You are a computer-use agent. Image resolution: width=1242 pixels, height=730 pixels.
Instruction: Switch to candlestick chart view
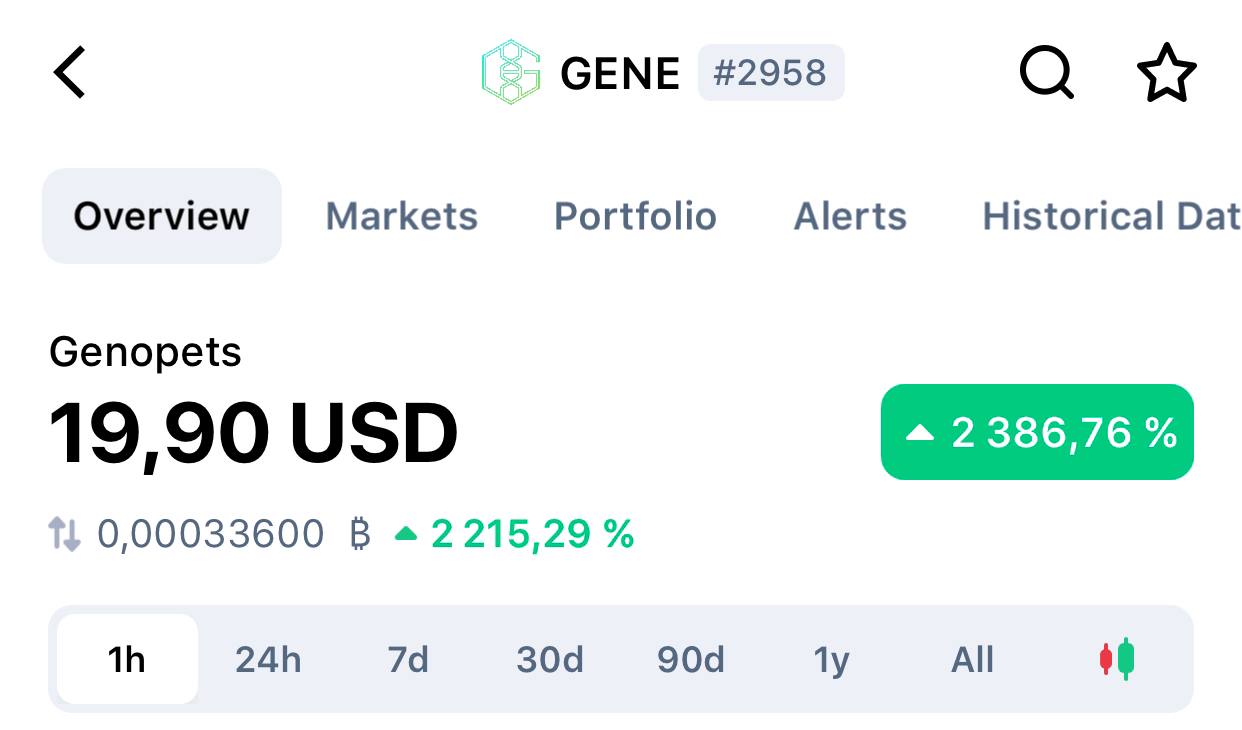pyautogui.click(x=1117, y=659)
